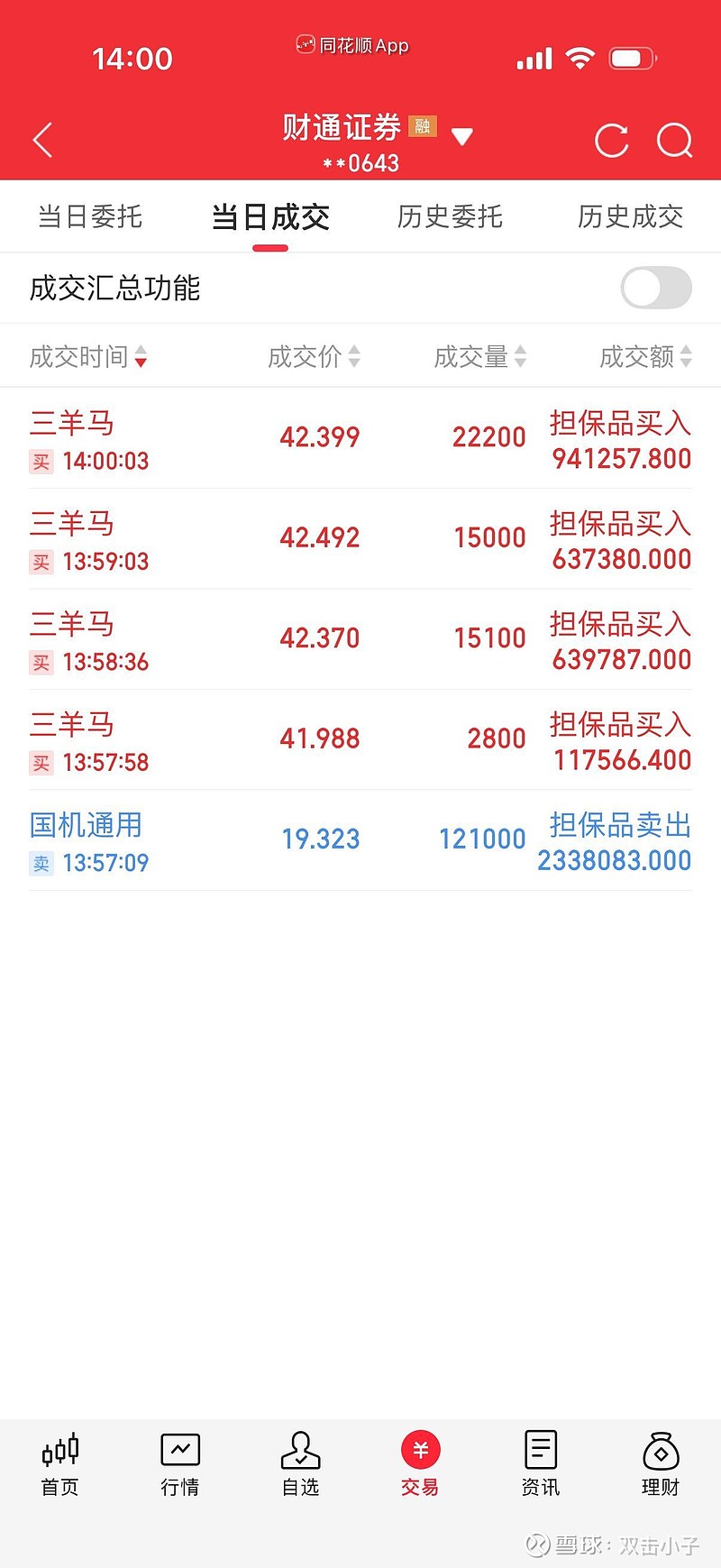This screenshot has height=1568, width=721.
Task: Sort by 成交额 column
Action: pyautogui.click(x=645, y=357)
